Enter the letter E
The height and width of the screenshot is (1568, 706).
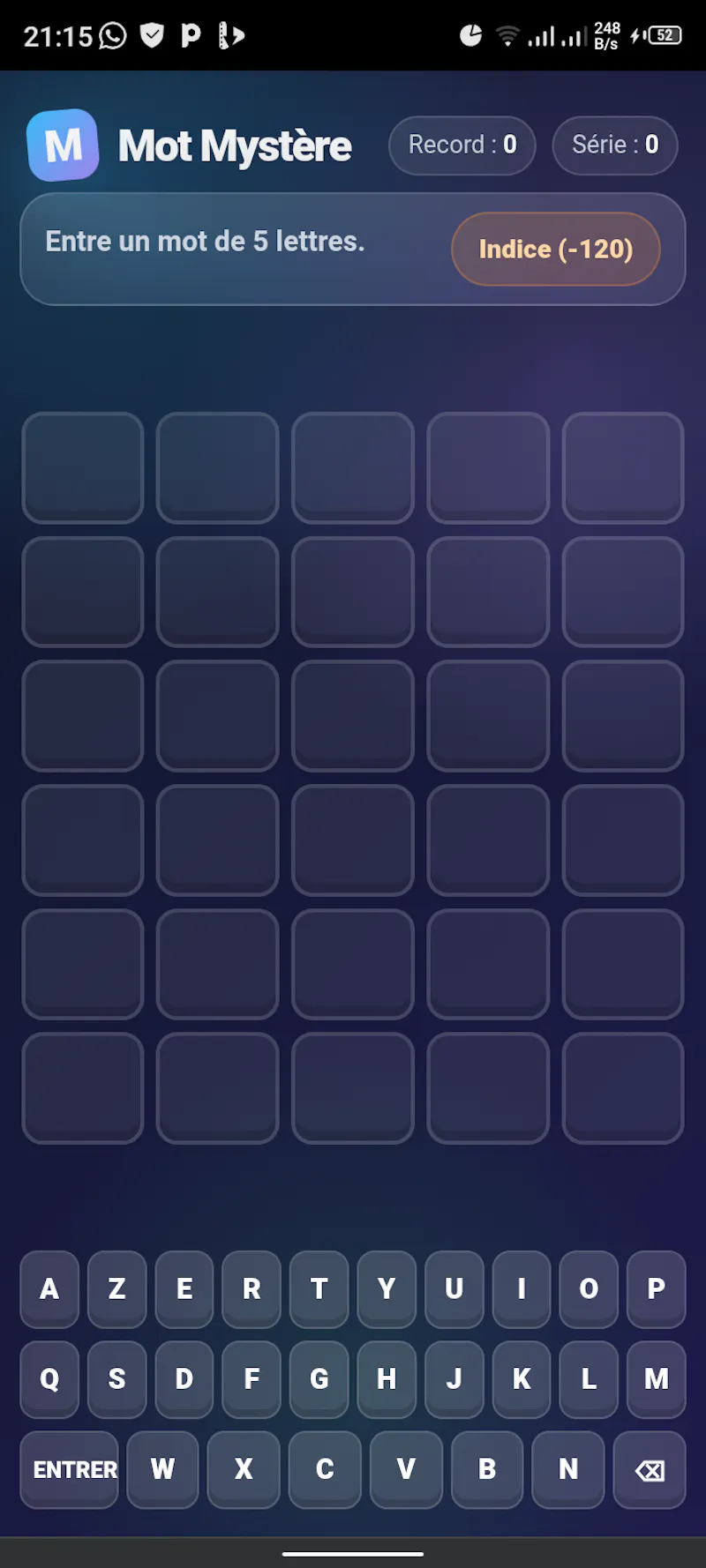(184, 1289)
